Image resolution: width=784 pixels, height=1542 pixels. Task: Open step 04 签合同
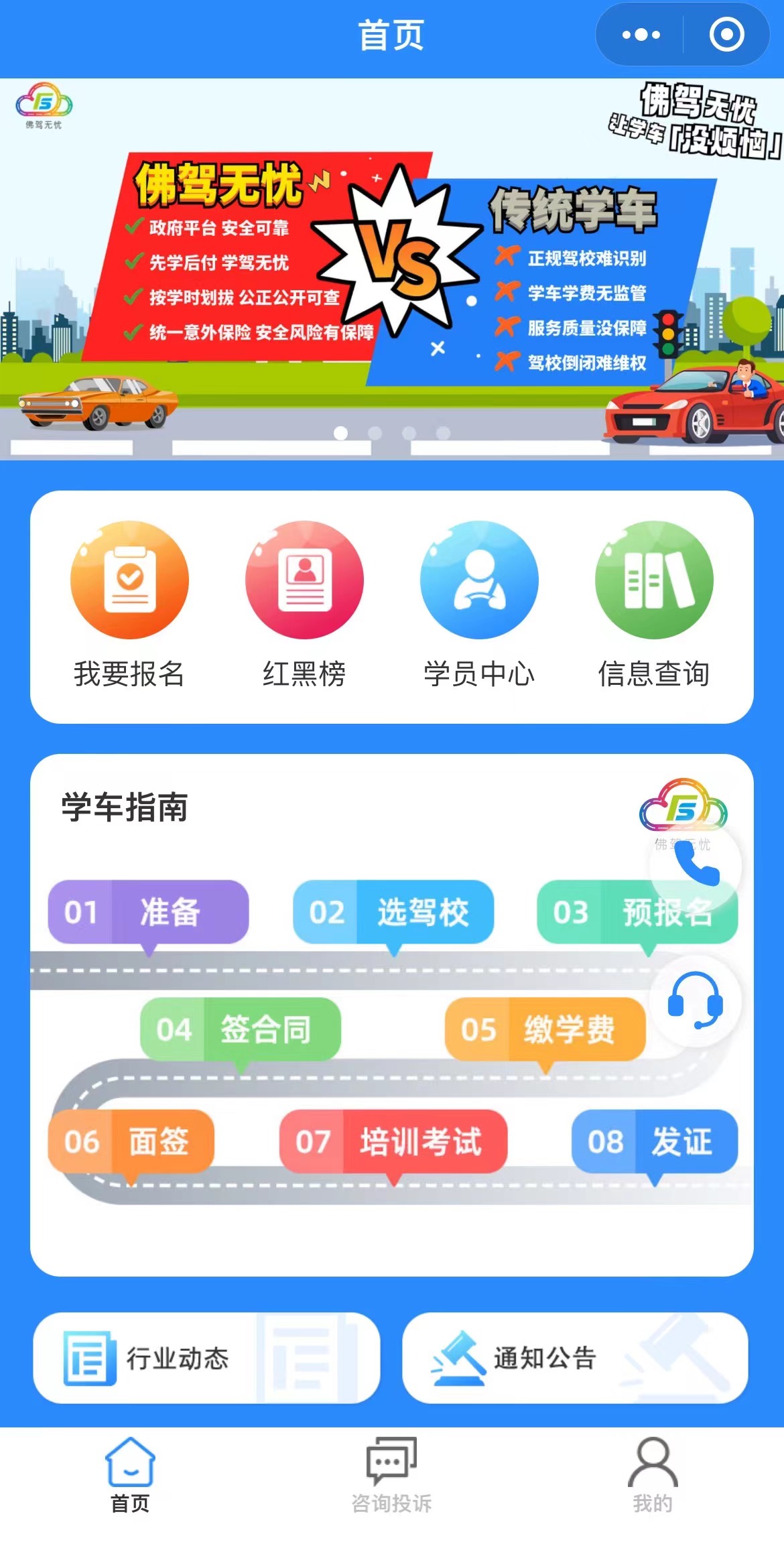click(x=240, y=1029)
